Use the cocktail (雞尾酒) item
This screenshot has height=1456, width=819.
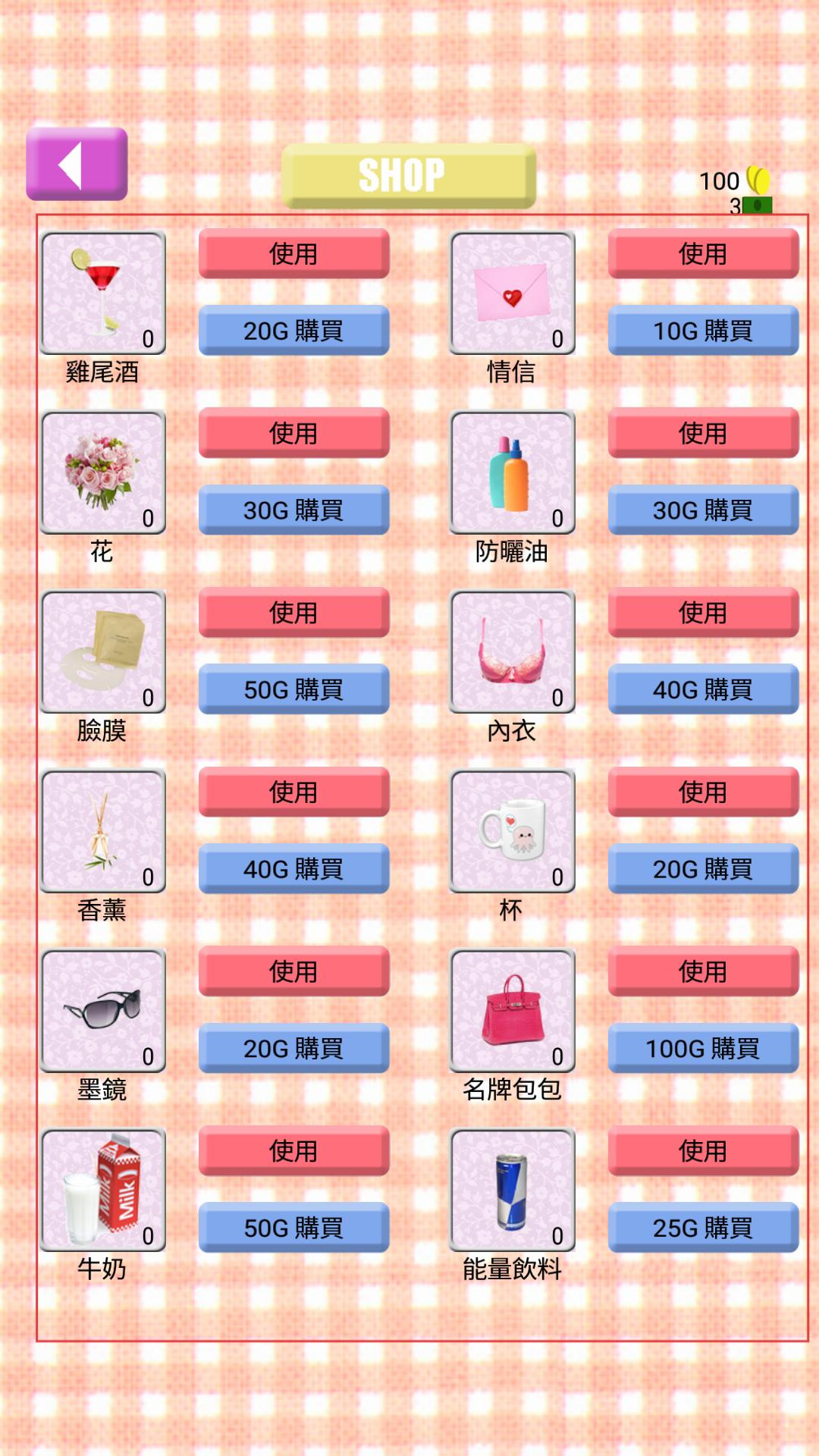(293, 253)
